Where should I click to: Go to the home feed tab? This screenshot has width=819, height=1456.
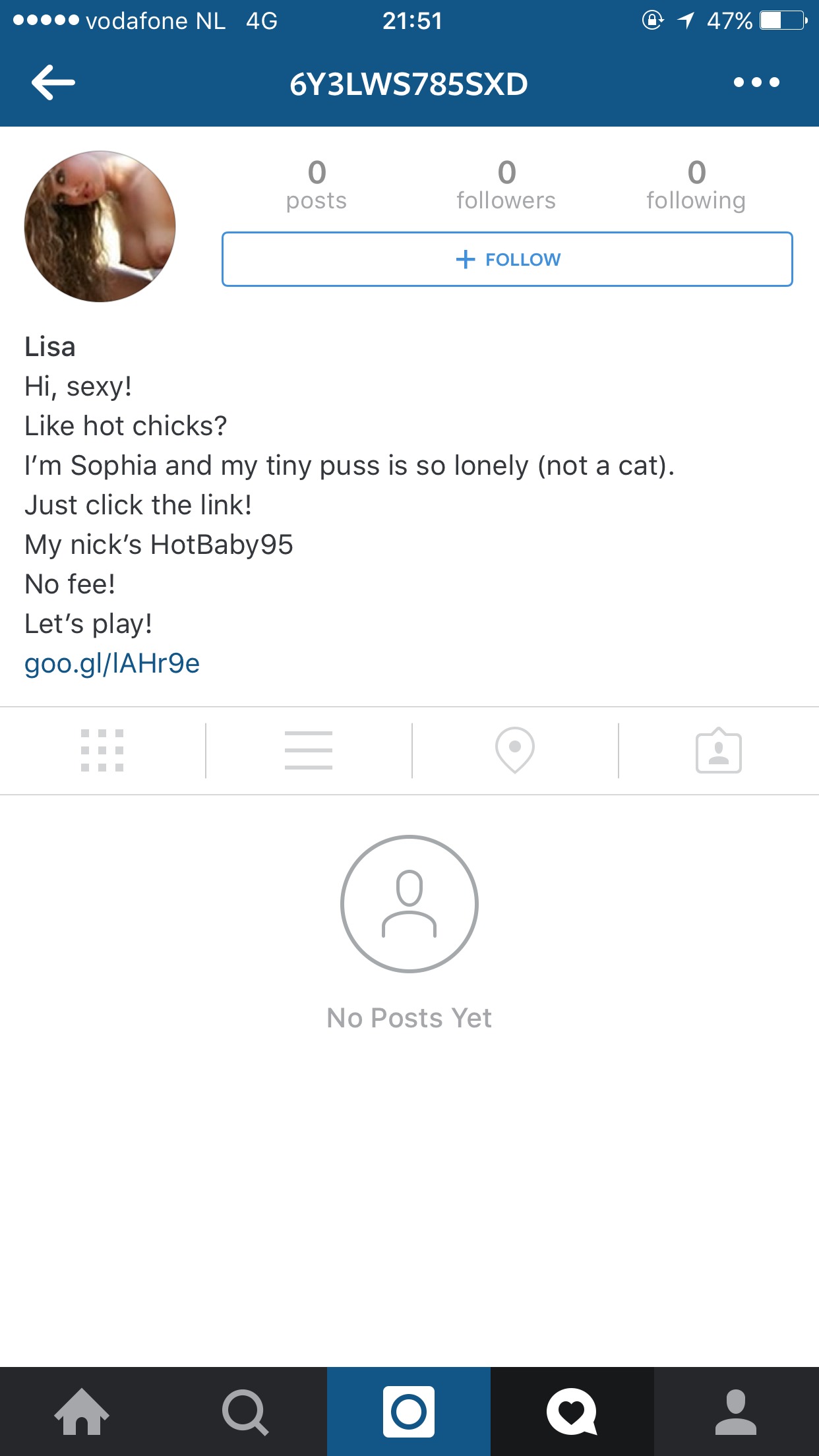point(82,1412)
